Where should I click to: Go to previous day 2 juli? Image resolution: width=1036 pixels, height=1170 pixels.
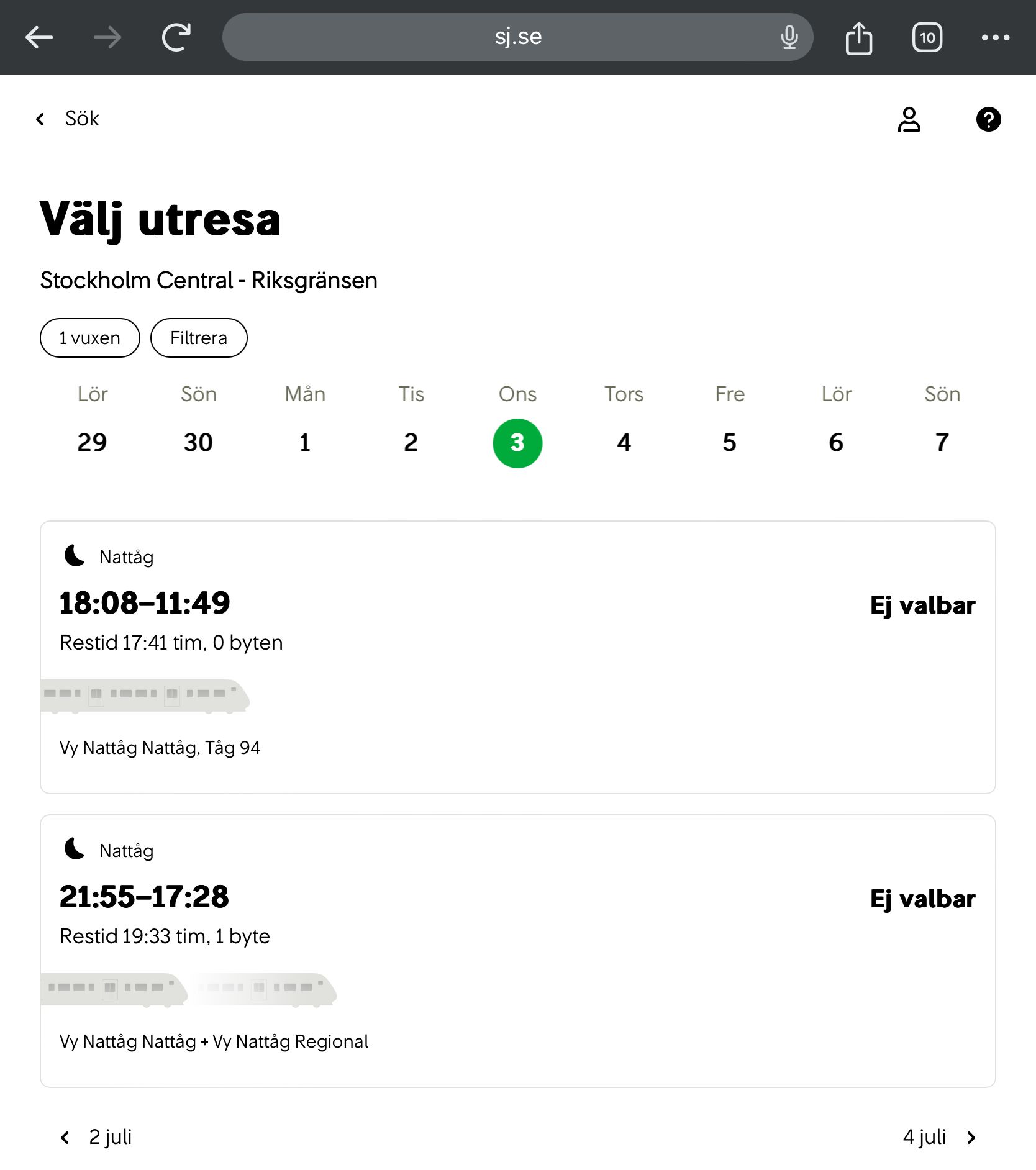tap(96, 1137)
